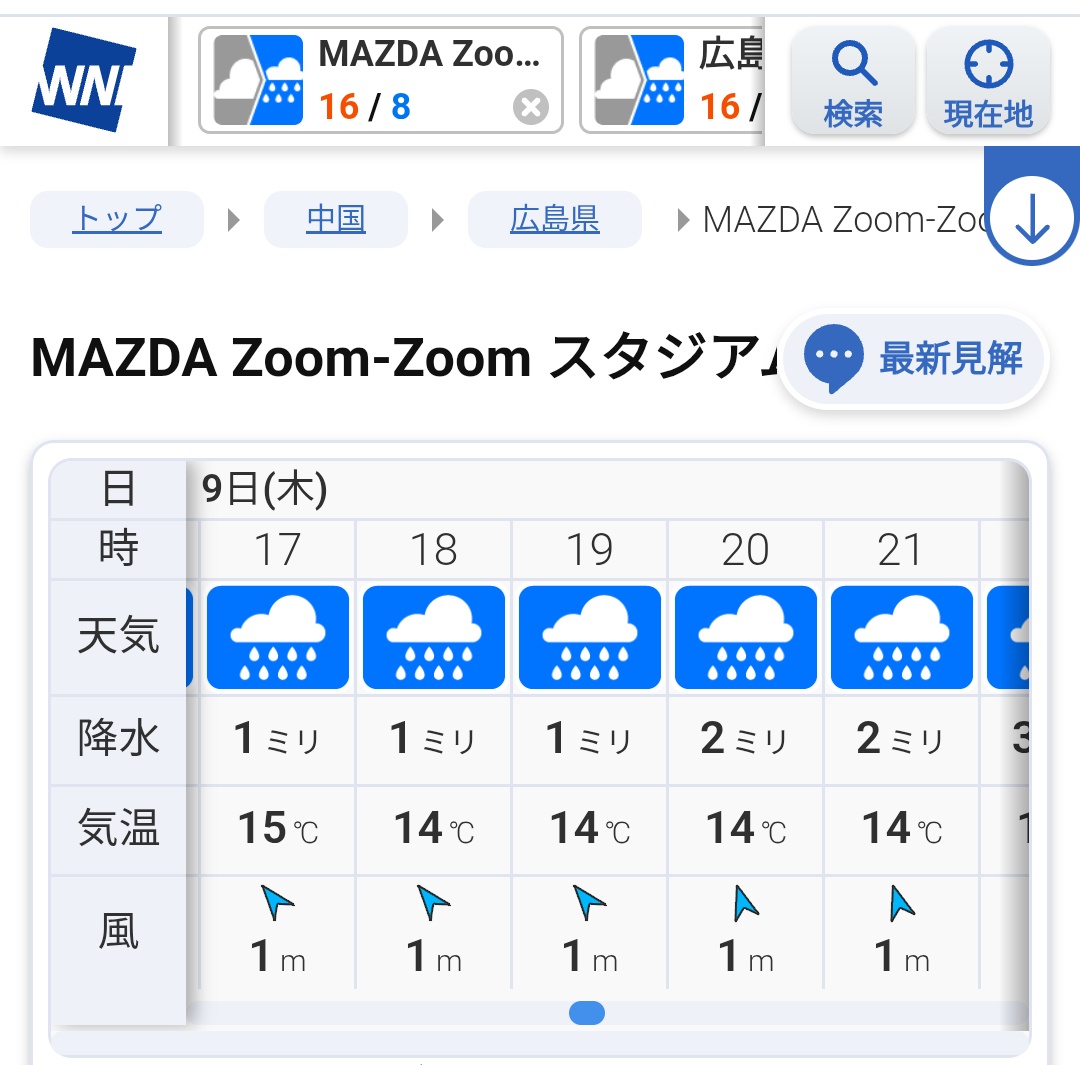This screenshot has height=1065, width=1080.
Task: Tap the blue down-arrow circular button
Action: point(1032,220)
